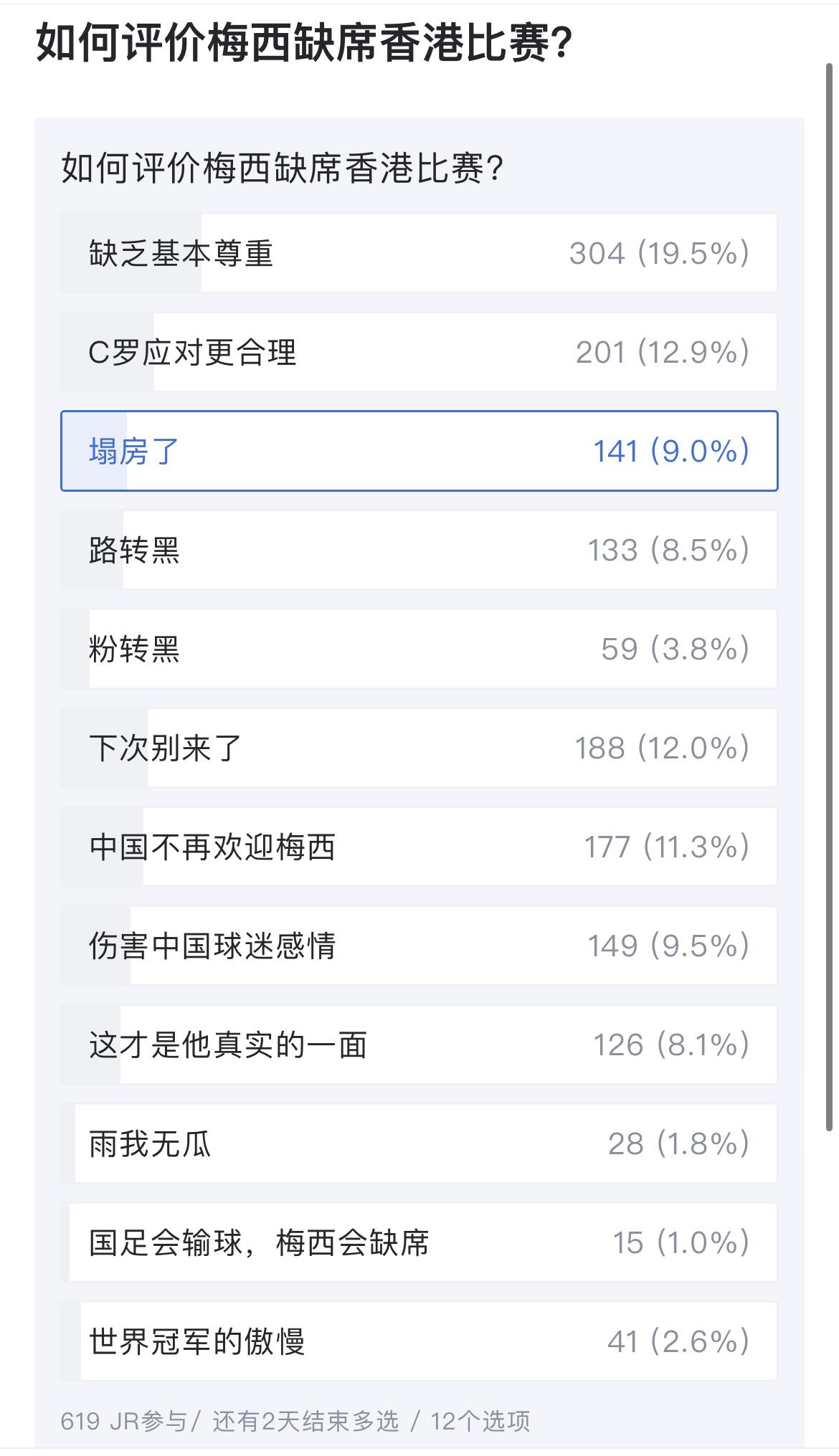Tap the selected option 塌房了
Screen dimensions: 839x1456
pos(419,451)
